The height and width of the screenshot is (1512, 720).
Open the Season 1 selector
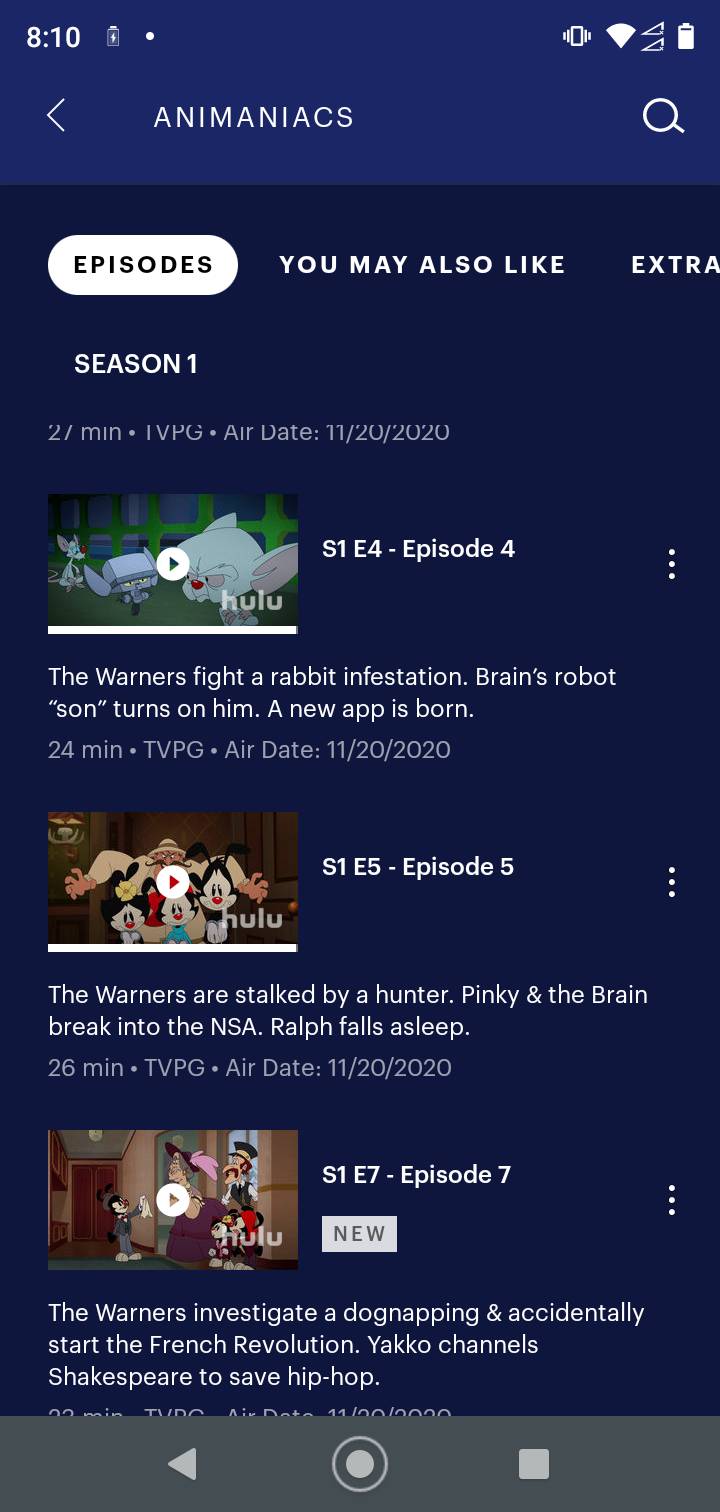[x=136, y=364]
